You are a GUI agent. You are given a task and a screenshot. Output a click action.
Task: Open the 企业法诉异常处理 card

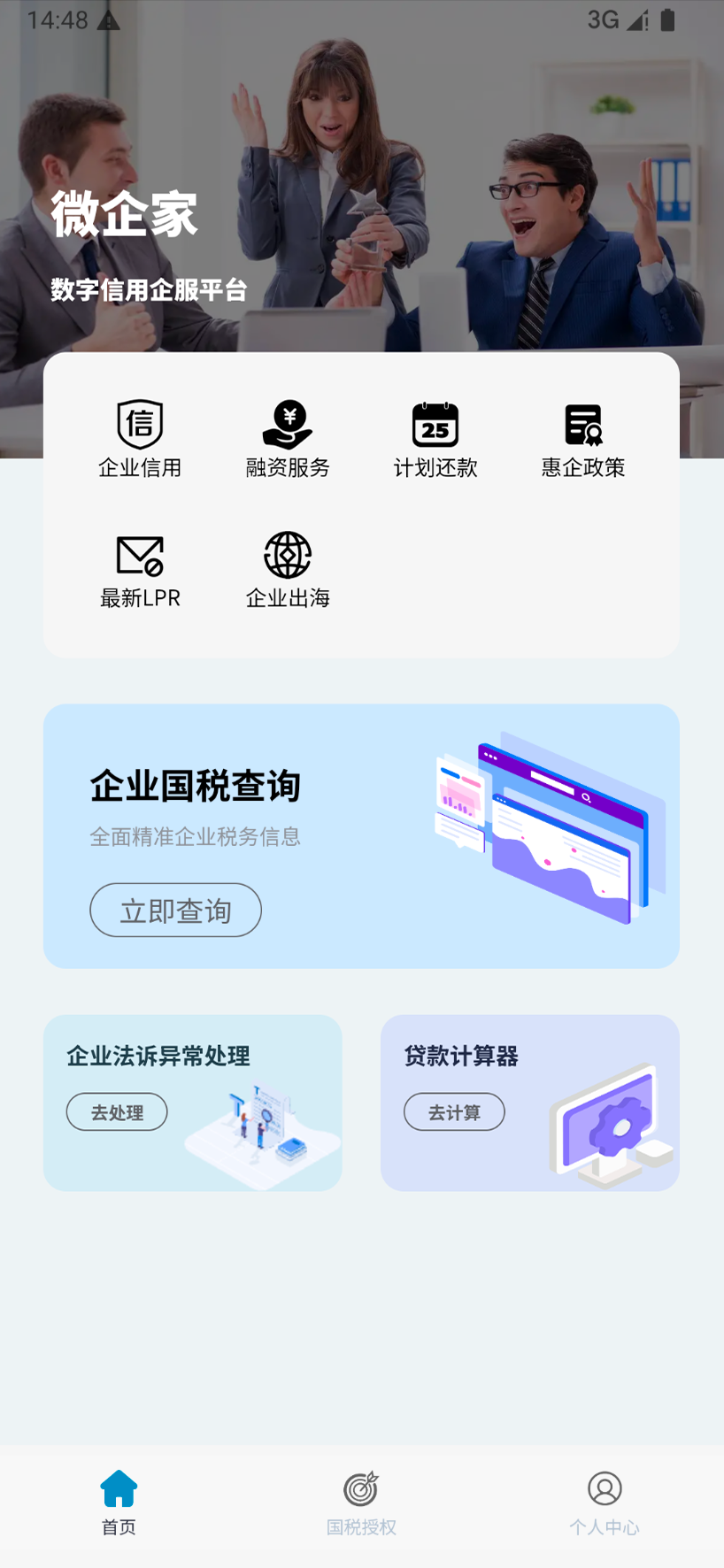(x=192, y=1103)
